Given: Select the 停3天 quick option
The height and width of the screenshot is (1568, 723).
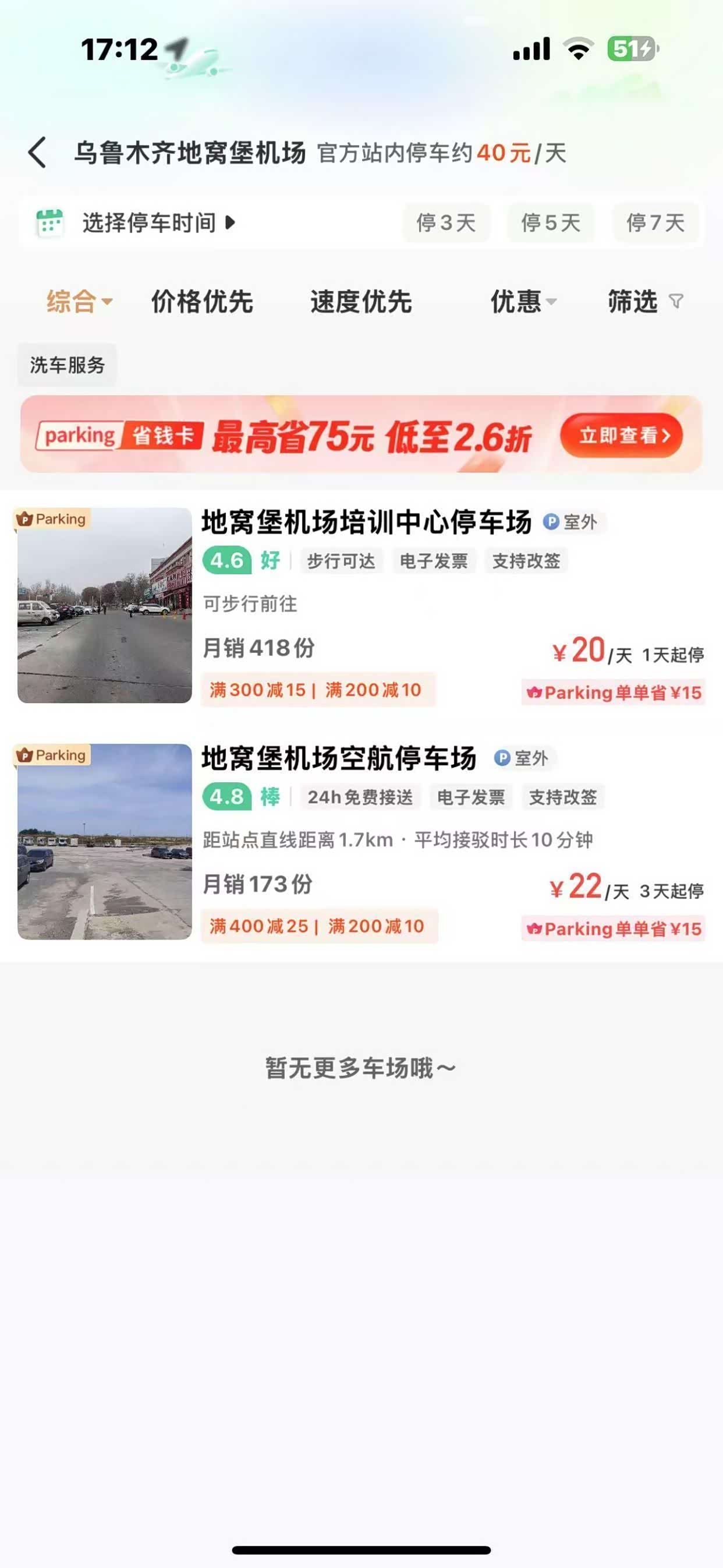Looking at the screenshot, I should [x=446, y=223].
